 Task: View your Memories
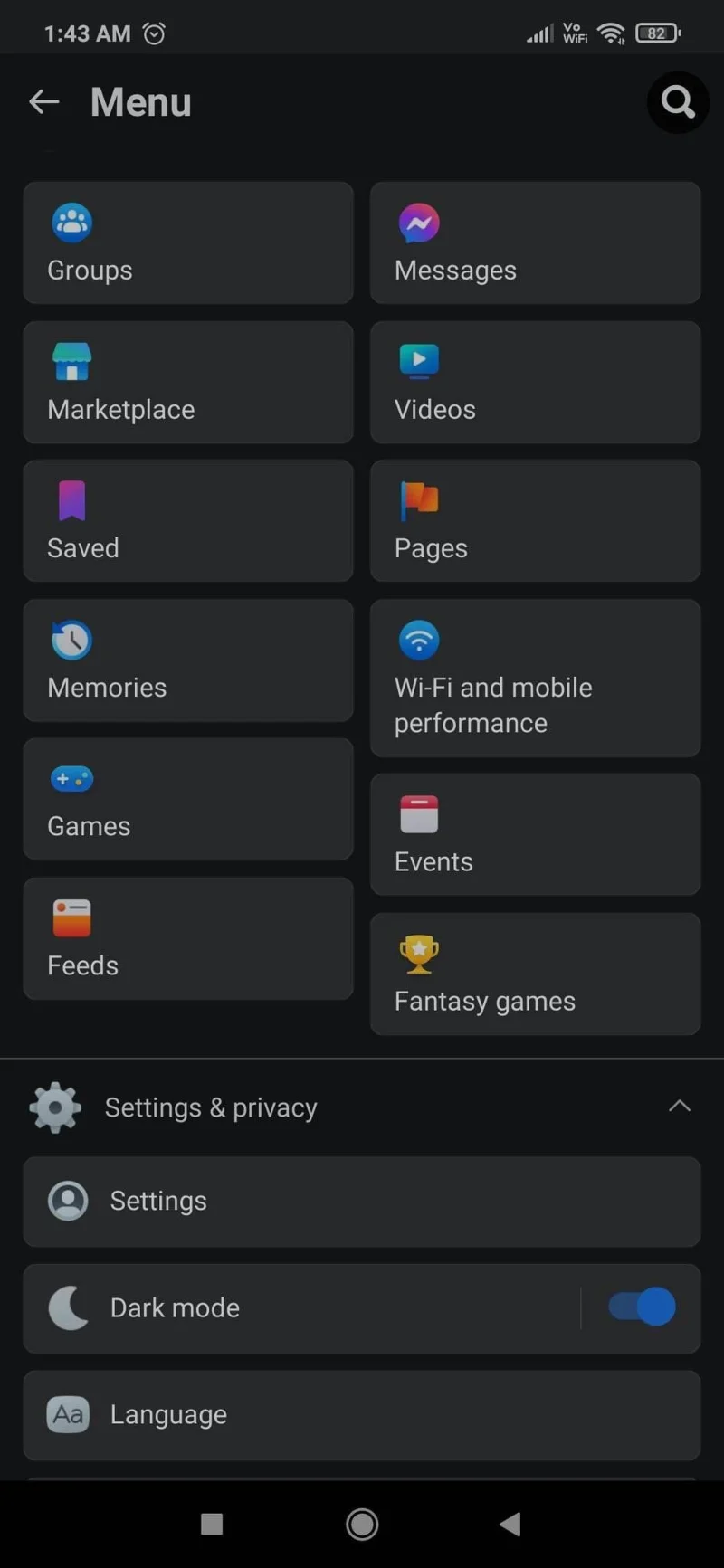pos(188,660)
